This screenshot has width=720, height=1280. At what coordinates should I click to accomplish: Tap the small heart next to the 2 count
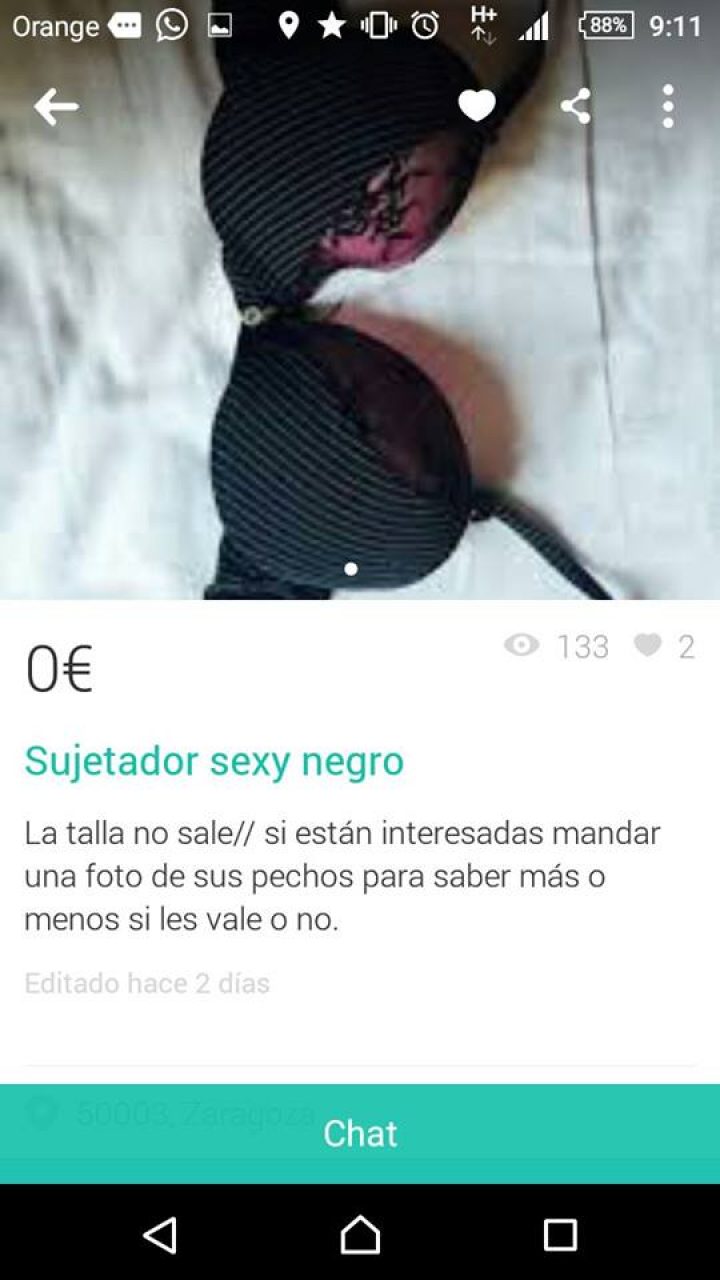pyautogui.click(x=650, y=648)
